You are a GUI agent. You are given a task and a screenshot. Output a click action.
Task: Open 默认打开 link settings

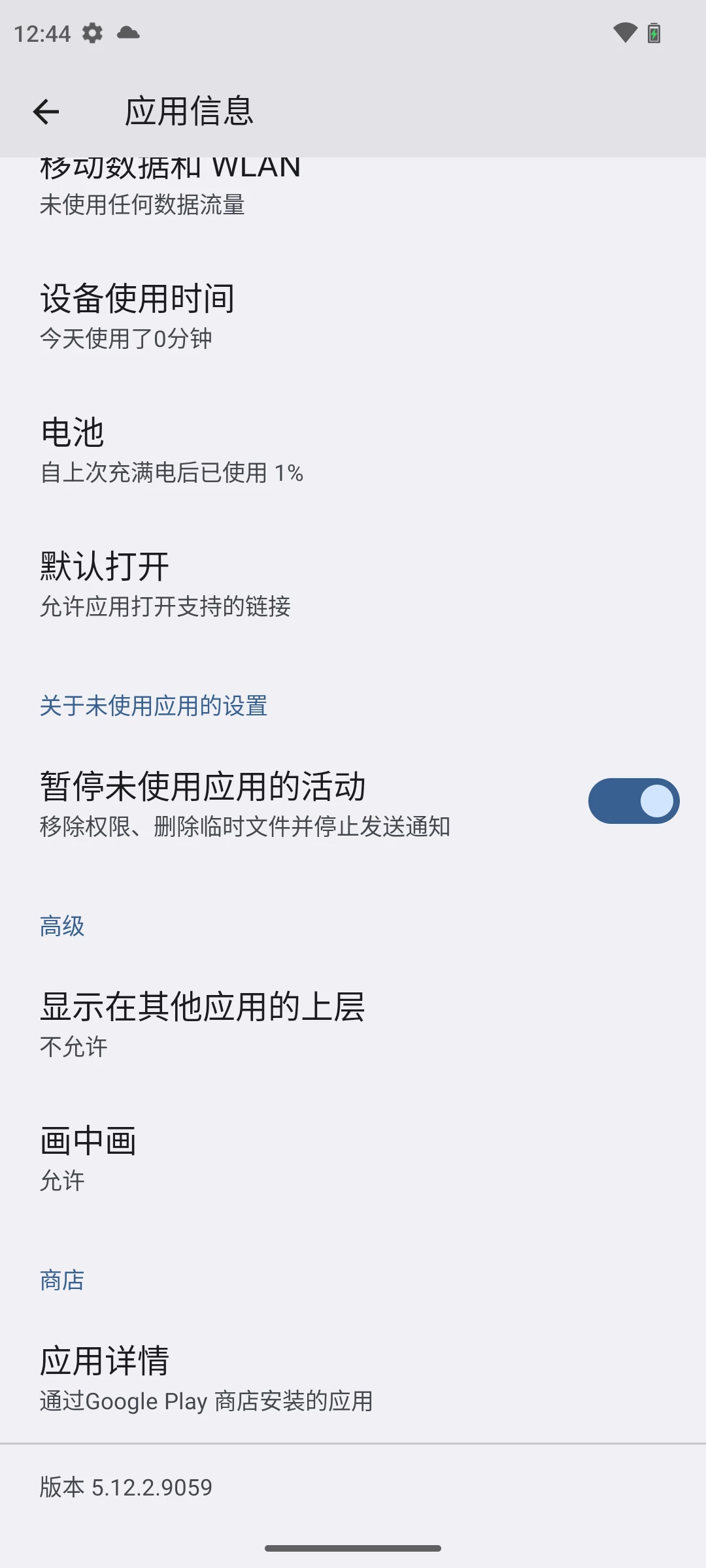[x=353, y=584]
